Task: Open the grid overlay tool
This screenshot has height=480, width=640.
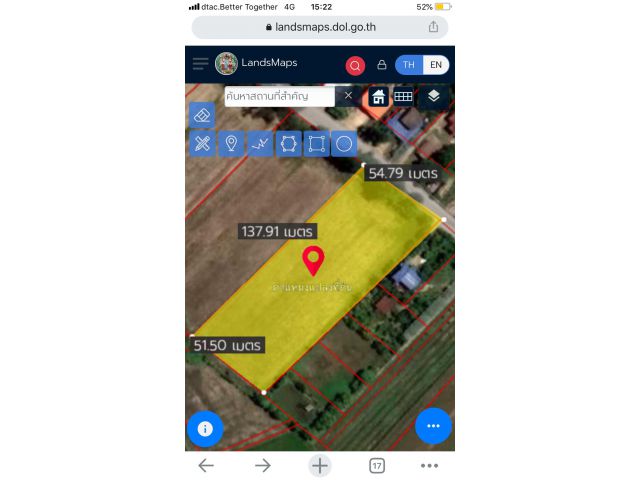Action: tap(403, 97)
